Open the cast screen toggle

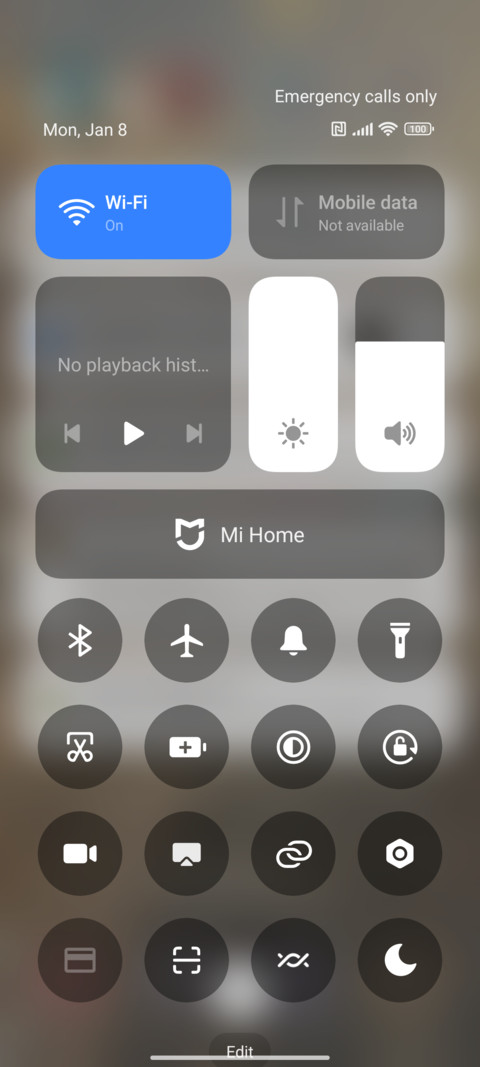pyautogui.click(x=187, y=853)
